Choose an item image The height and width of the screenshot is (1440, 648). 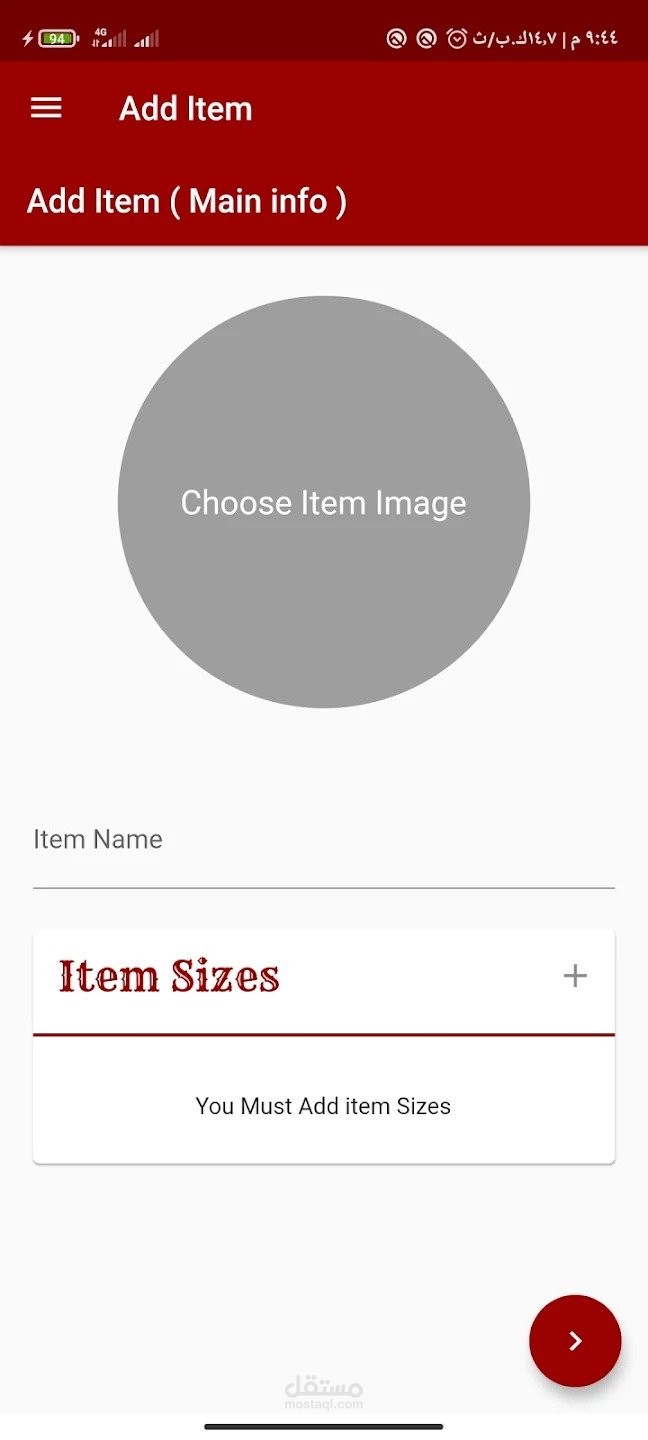point(324,502)
